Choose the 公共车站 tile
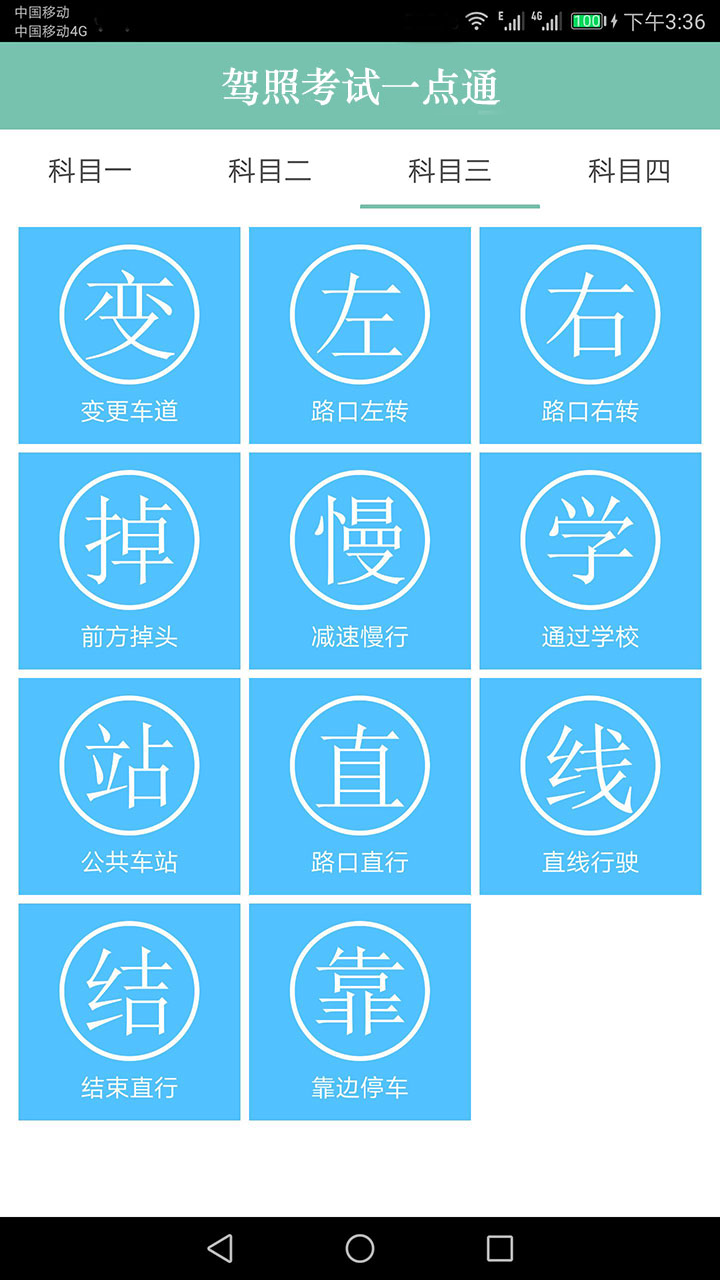Viewport: 720px width, 1280px height. tap(130, 786)
